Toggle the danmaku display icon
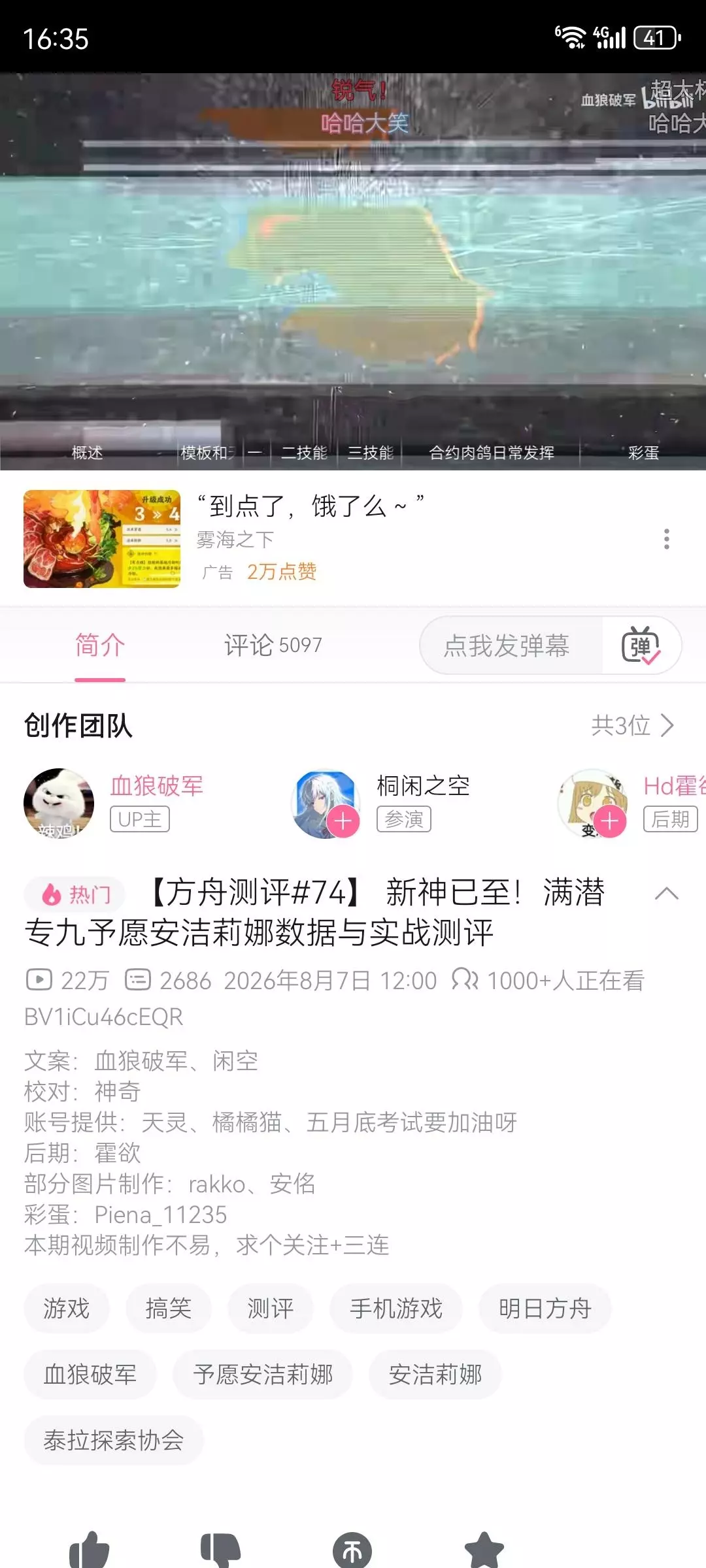The height and width of the screenshot is (1568, 706). pos(641,645)
